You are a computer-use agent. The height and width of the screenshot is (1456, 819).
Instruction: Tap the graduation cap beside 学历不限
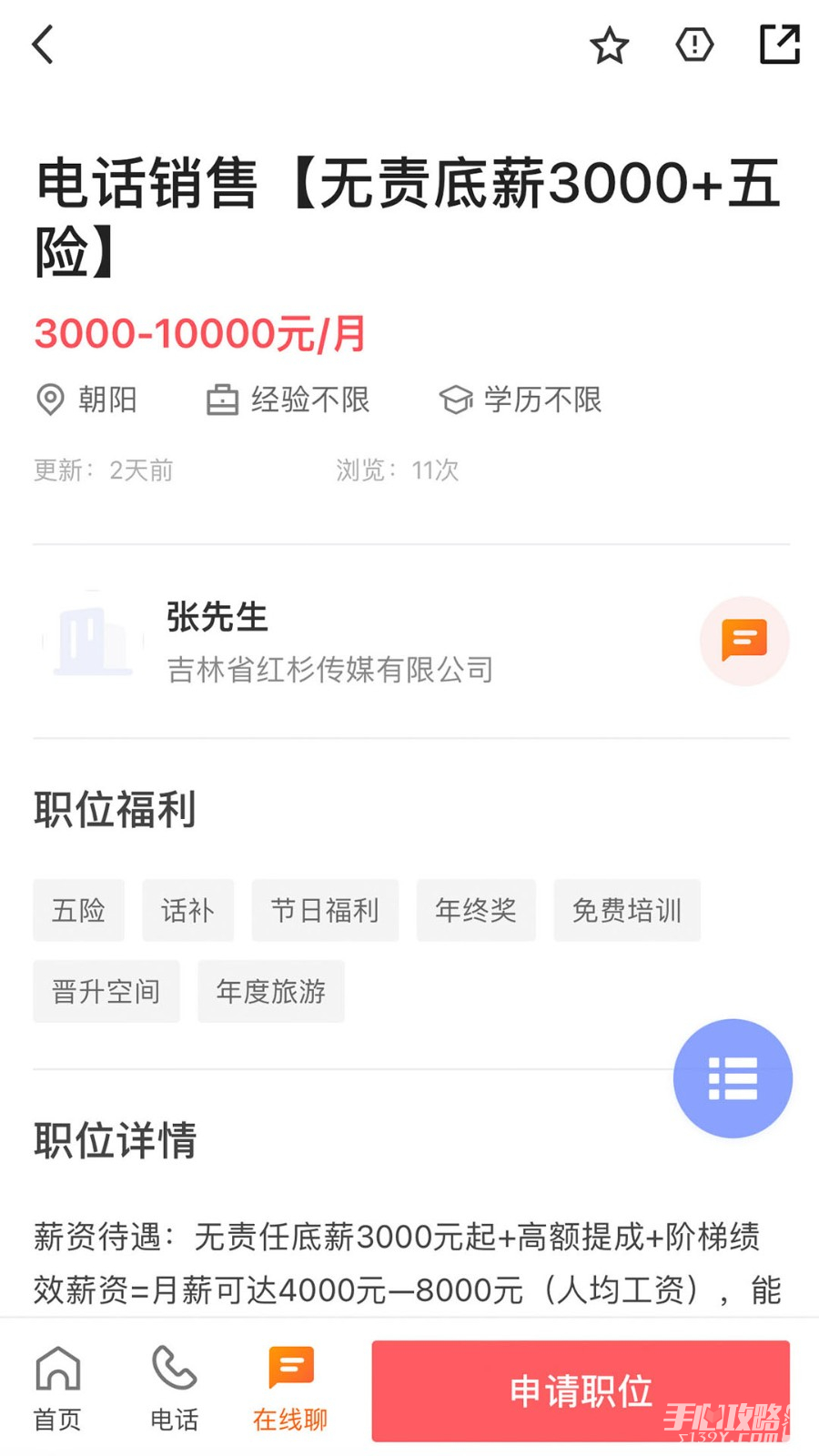click(459, 399)
